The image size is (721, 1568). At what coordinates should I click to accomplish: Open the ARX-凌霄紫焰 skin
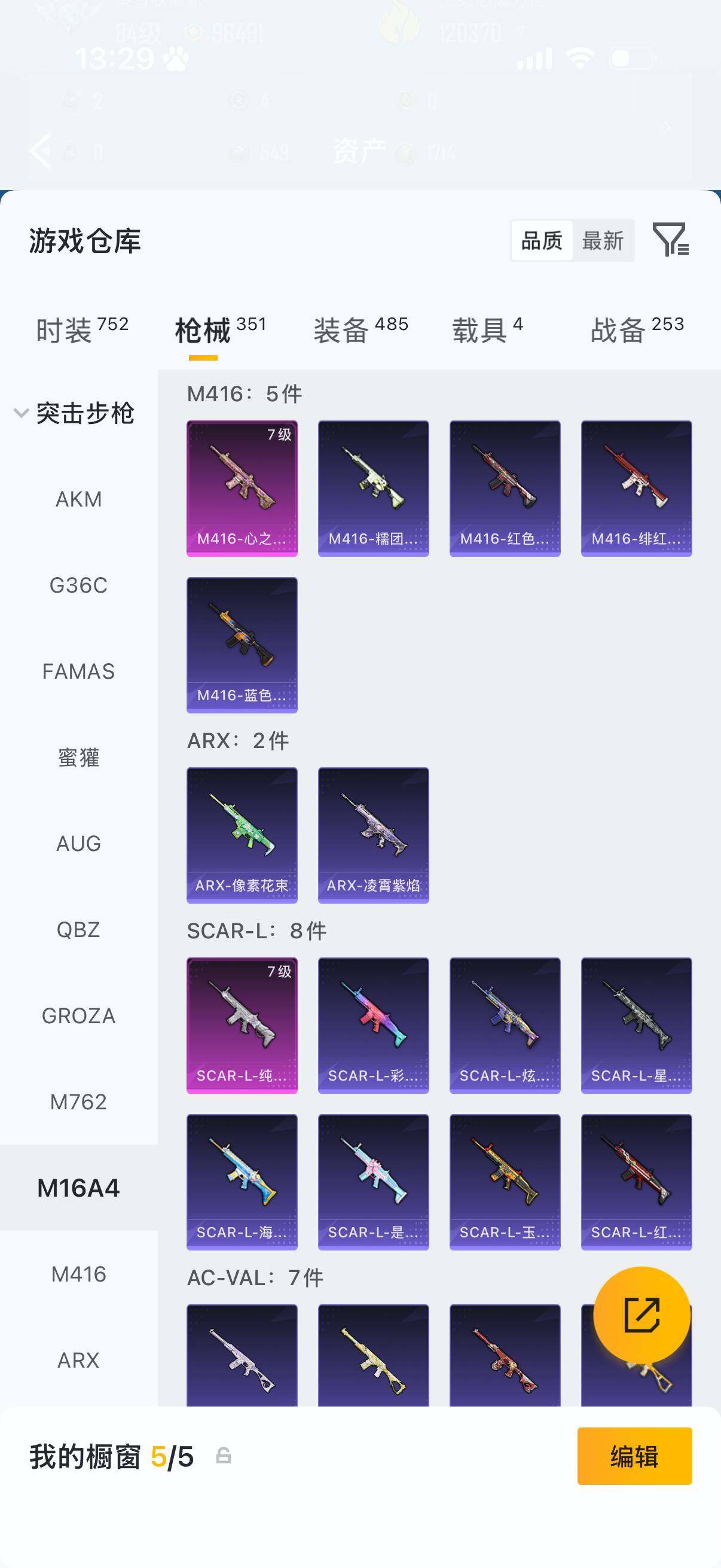[x=374, y=835]
